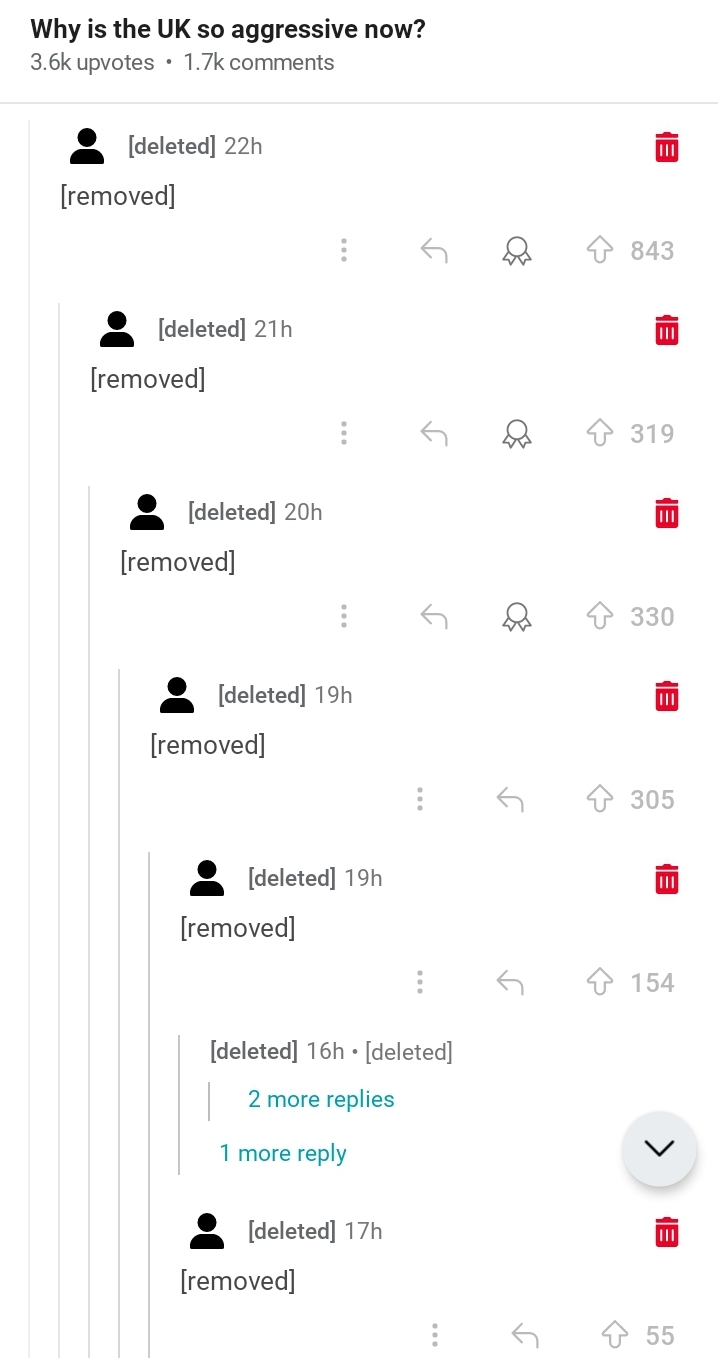This screenshot has width=718, height=1358.
Task: Upvote the comment with 305 points
Action: 599,799
